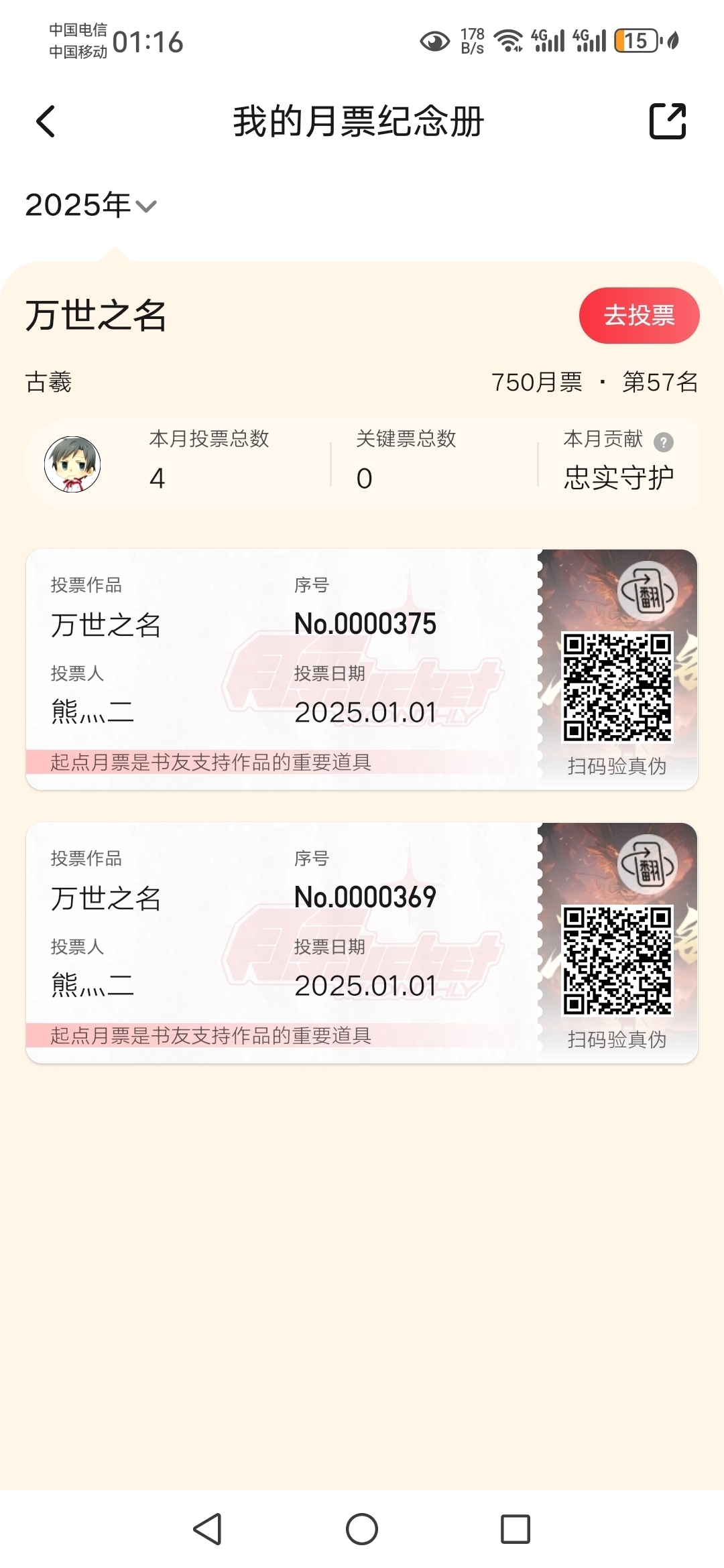Flip ticket No.0000369 with the 翻 icon

pos(647,864)
